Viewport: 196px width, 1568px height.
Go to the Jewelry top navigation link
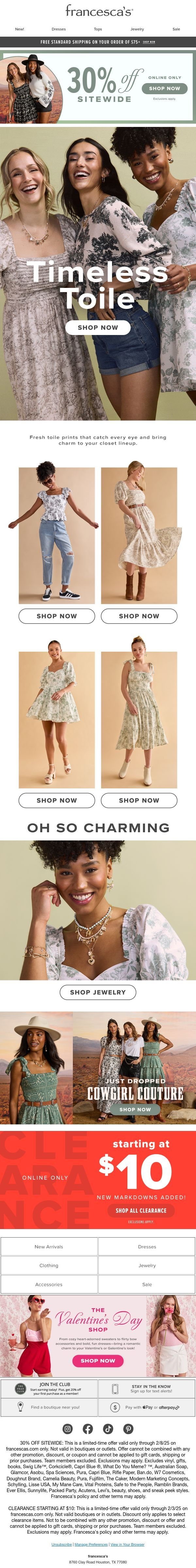pyautogui.click(x=137, y=29)
